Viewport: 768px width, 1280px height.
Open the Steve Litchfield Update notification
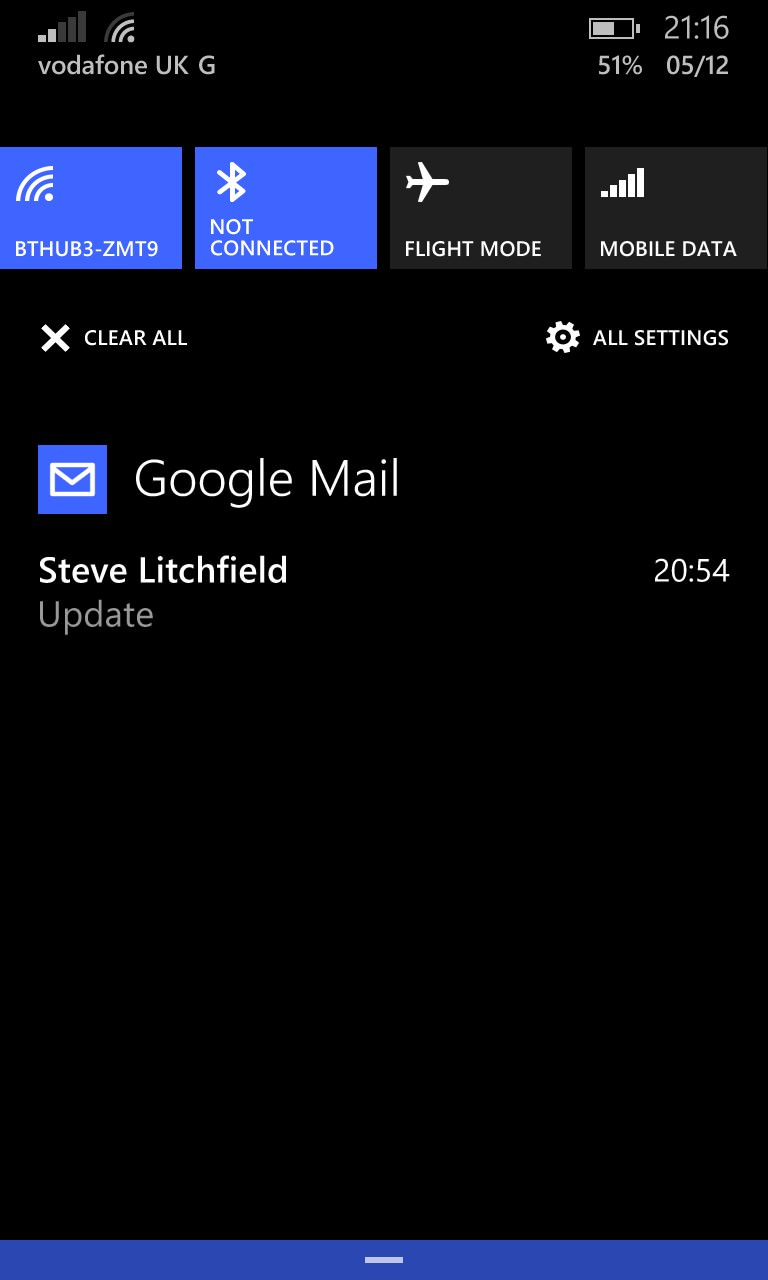pos(384,592)
